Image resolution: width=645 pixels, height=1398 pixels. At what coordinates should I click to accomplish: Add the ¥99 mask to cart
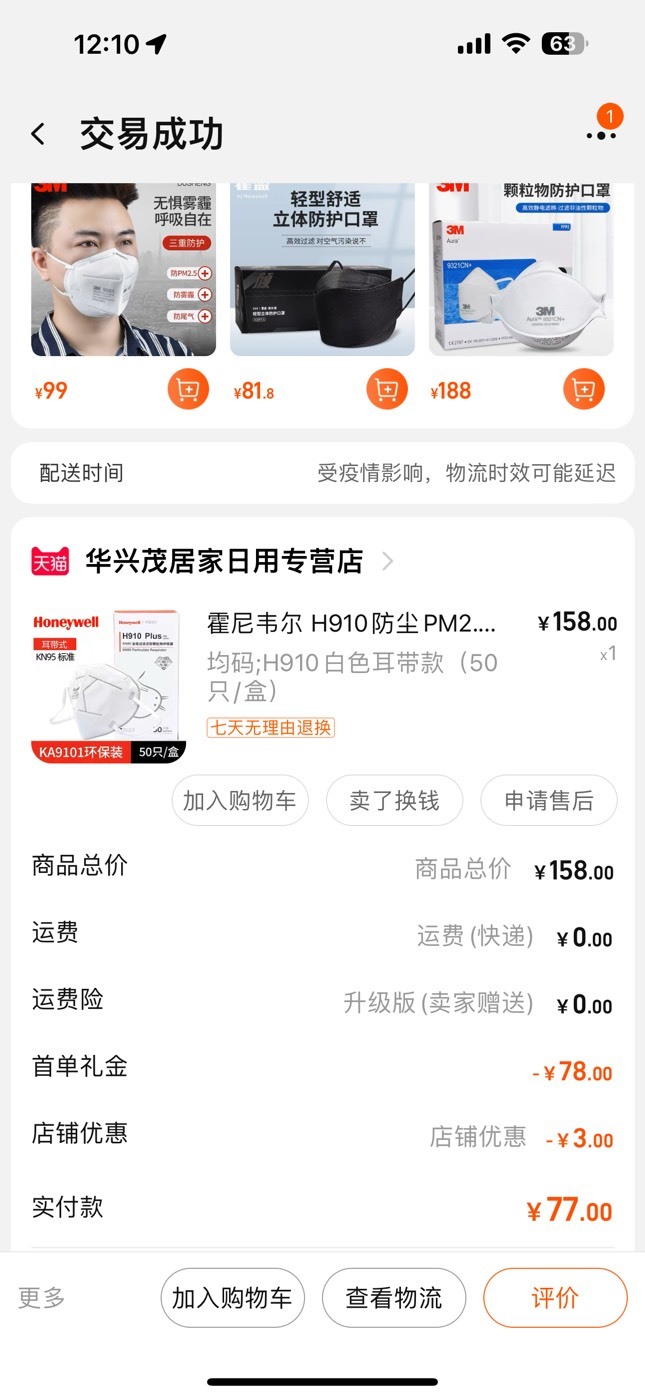(x=188, y=389)
